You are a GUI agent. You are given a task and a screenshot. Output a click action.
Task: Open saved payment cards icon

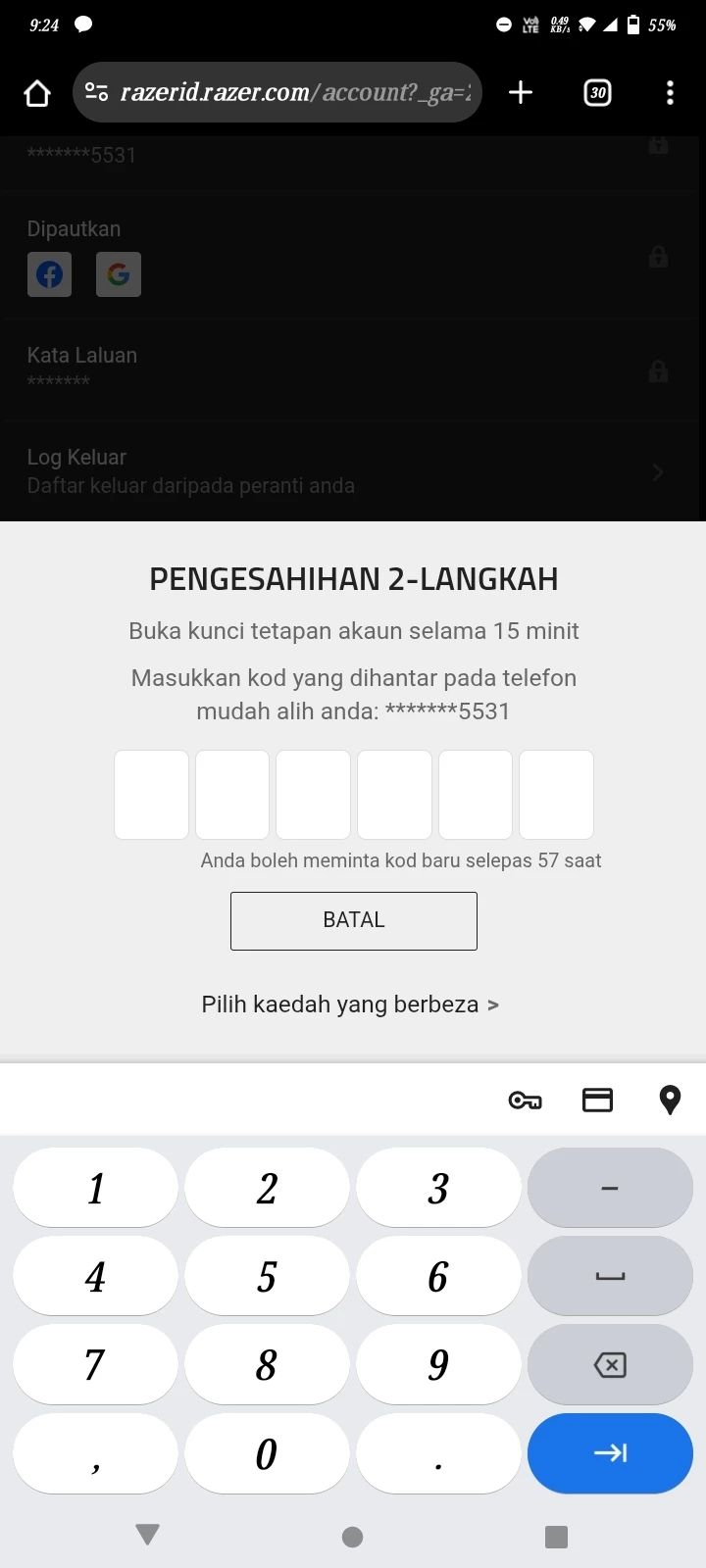pos(597,1101)
